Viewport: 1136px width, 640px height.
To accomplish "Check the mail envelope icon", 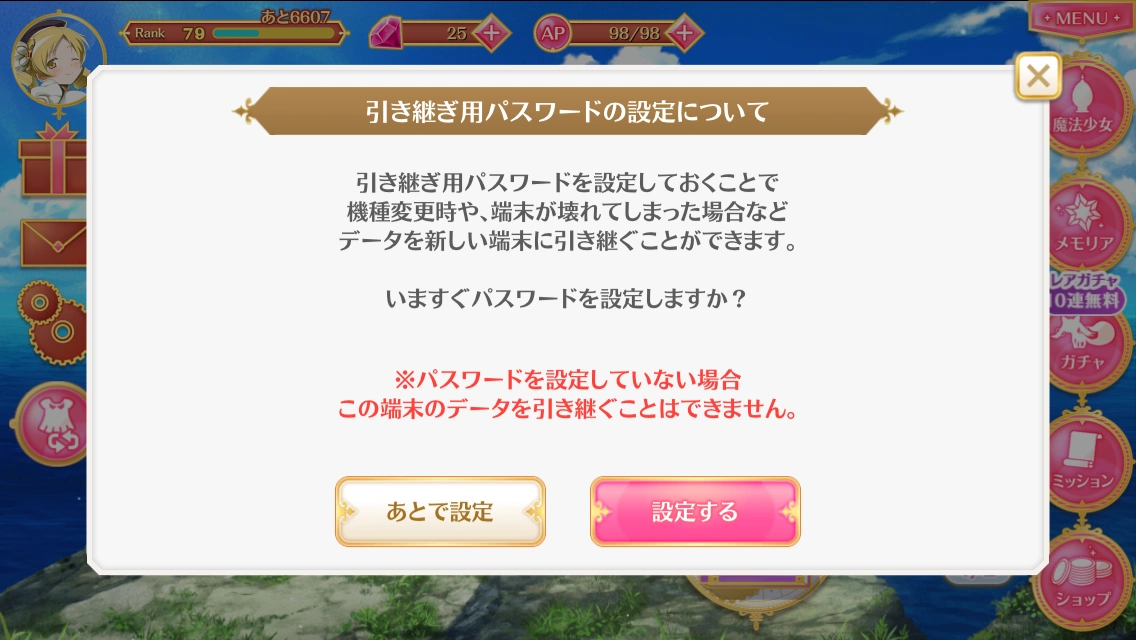I will (x=54, y=243).
